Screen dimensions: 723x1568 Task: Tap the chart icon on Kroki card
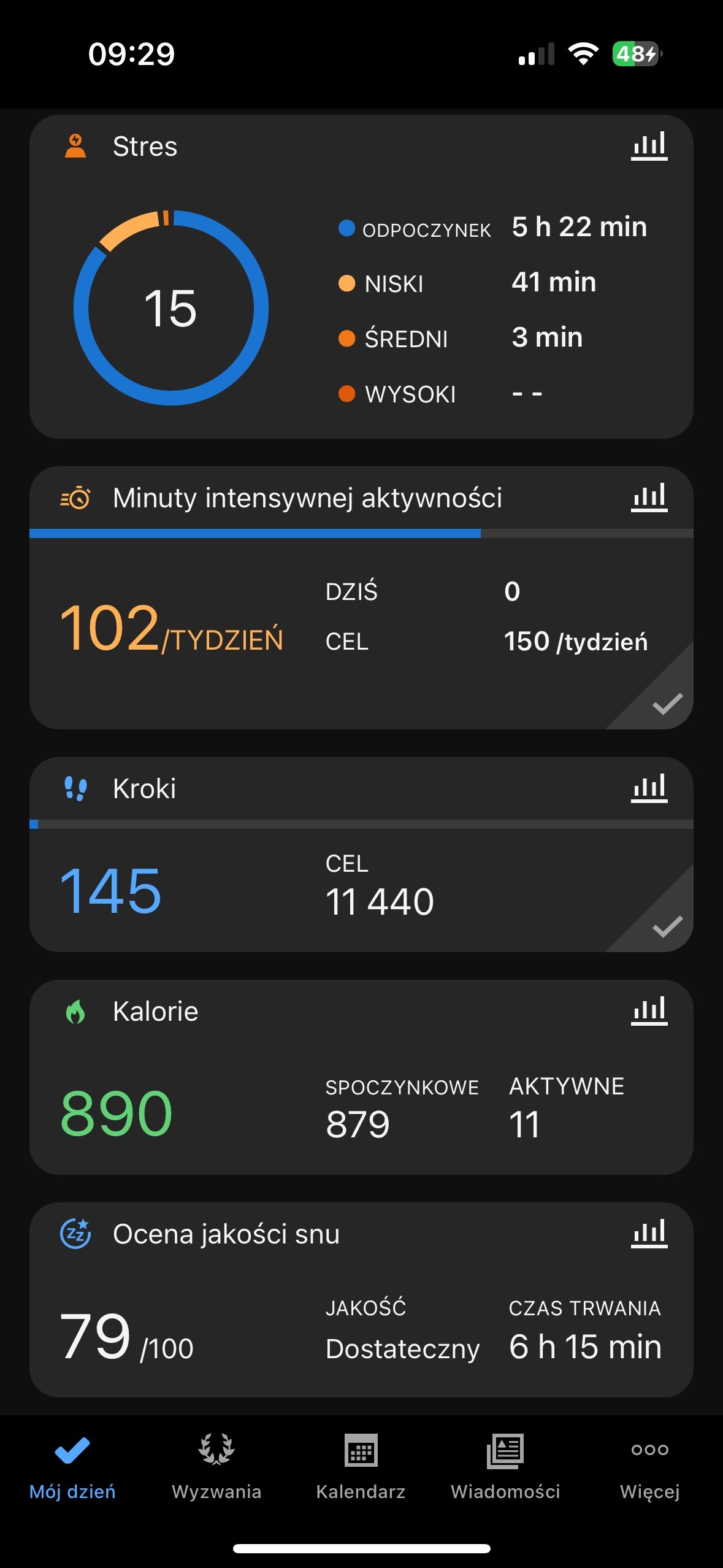pos(649,788)
